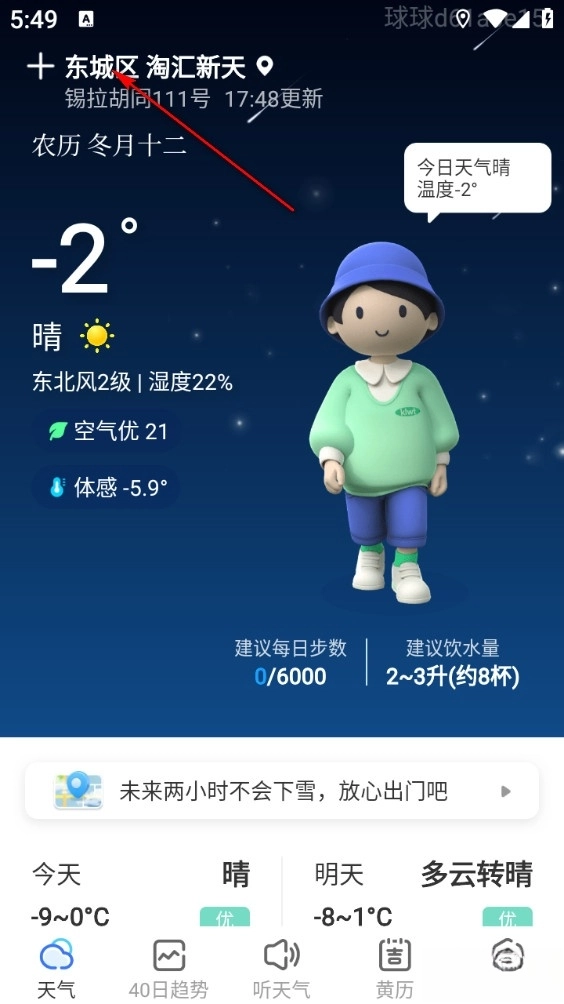Image resolution: width=564 pixels, height=1004 pixels.
Task: Open air quality details 空气优 21
Action: pos(108,431)
